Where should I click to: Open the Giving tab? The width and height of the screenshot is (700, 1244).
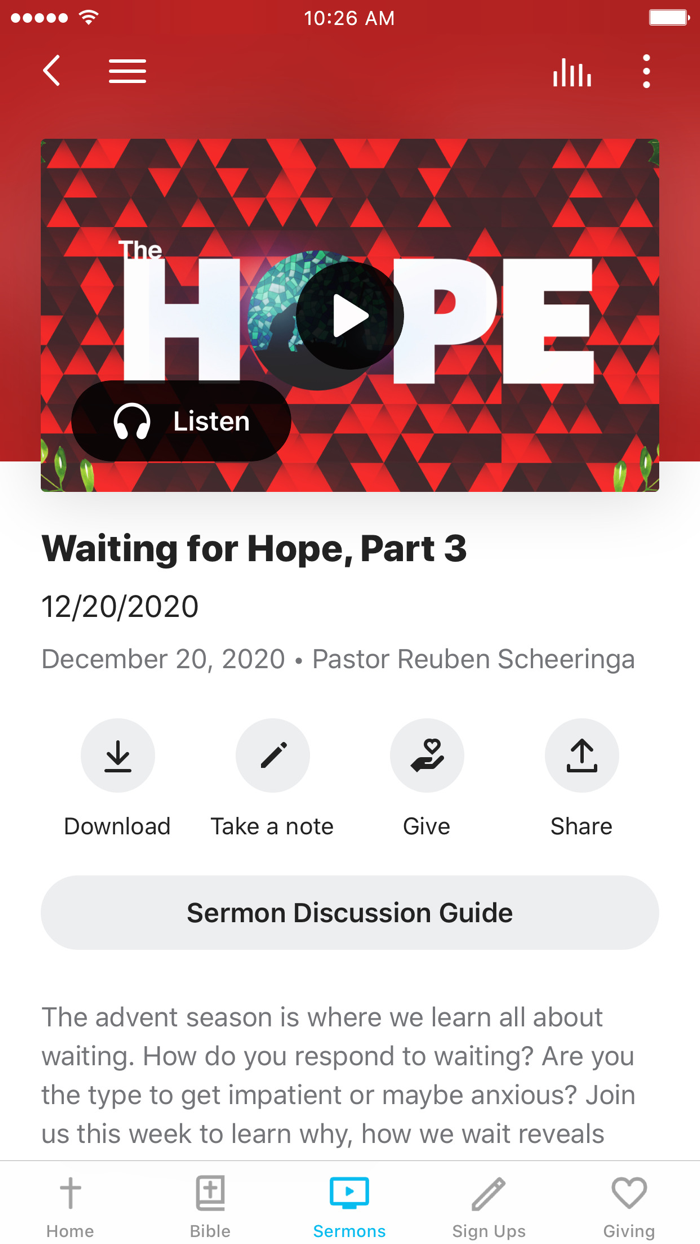(629, 1206)
